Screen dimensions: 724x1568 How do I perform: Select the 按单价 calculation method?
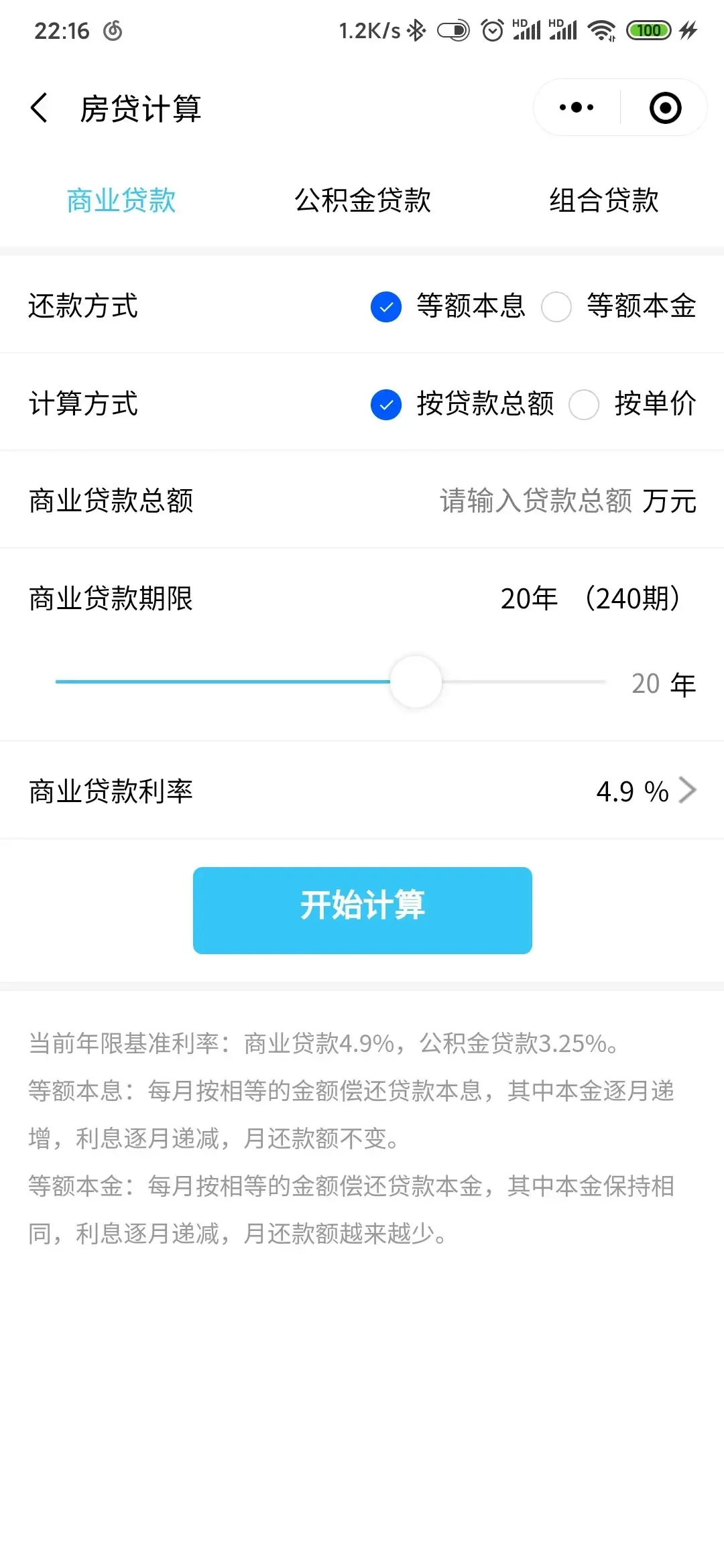pos(585,405)
